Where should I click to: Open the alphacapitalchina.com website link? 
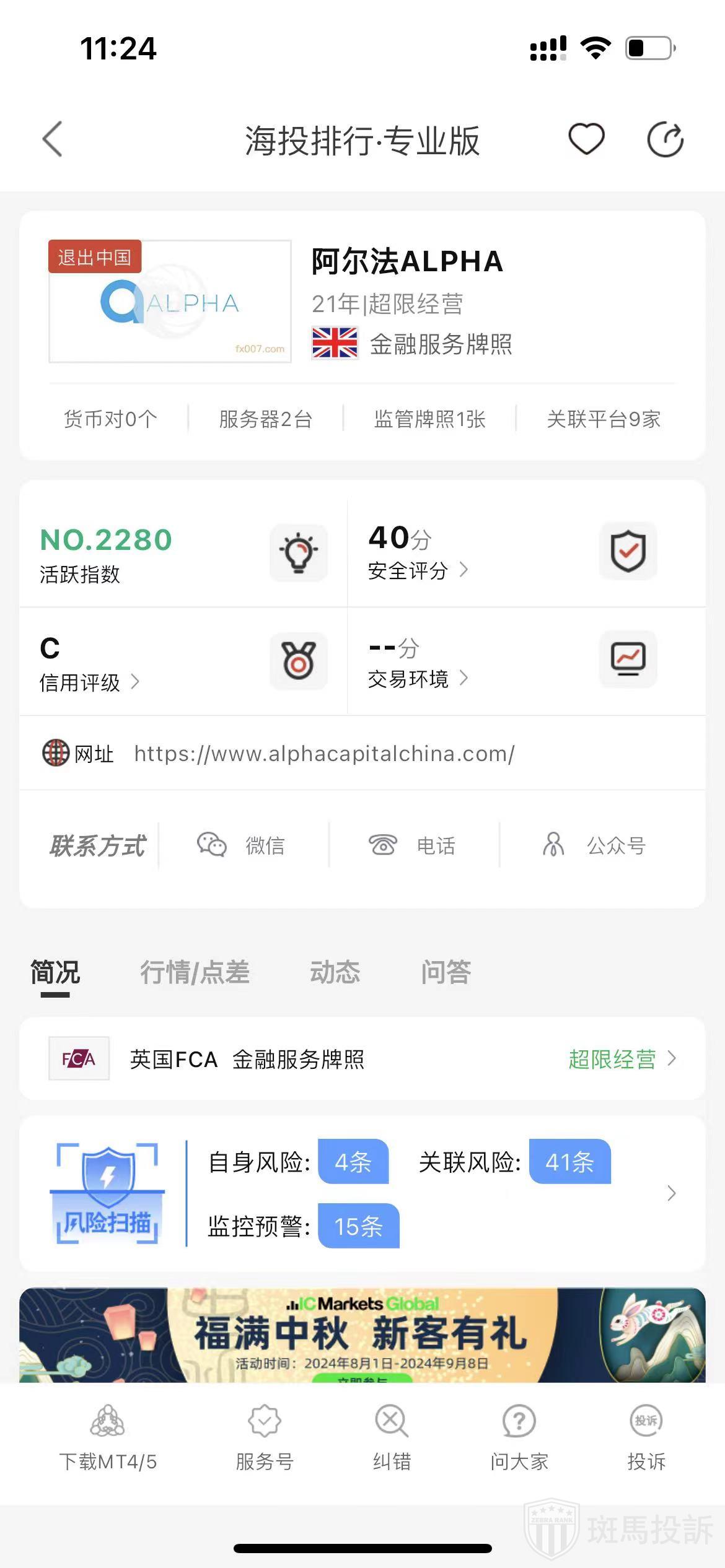(x=324, y=754)
